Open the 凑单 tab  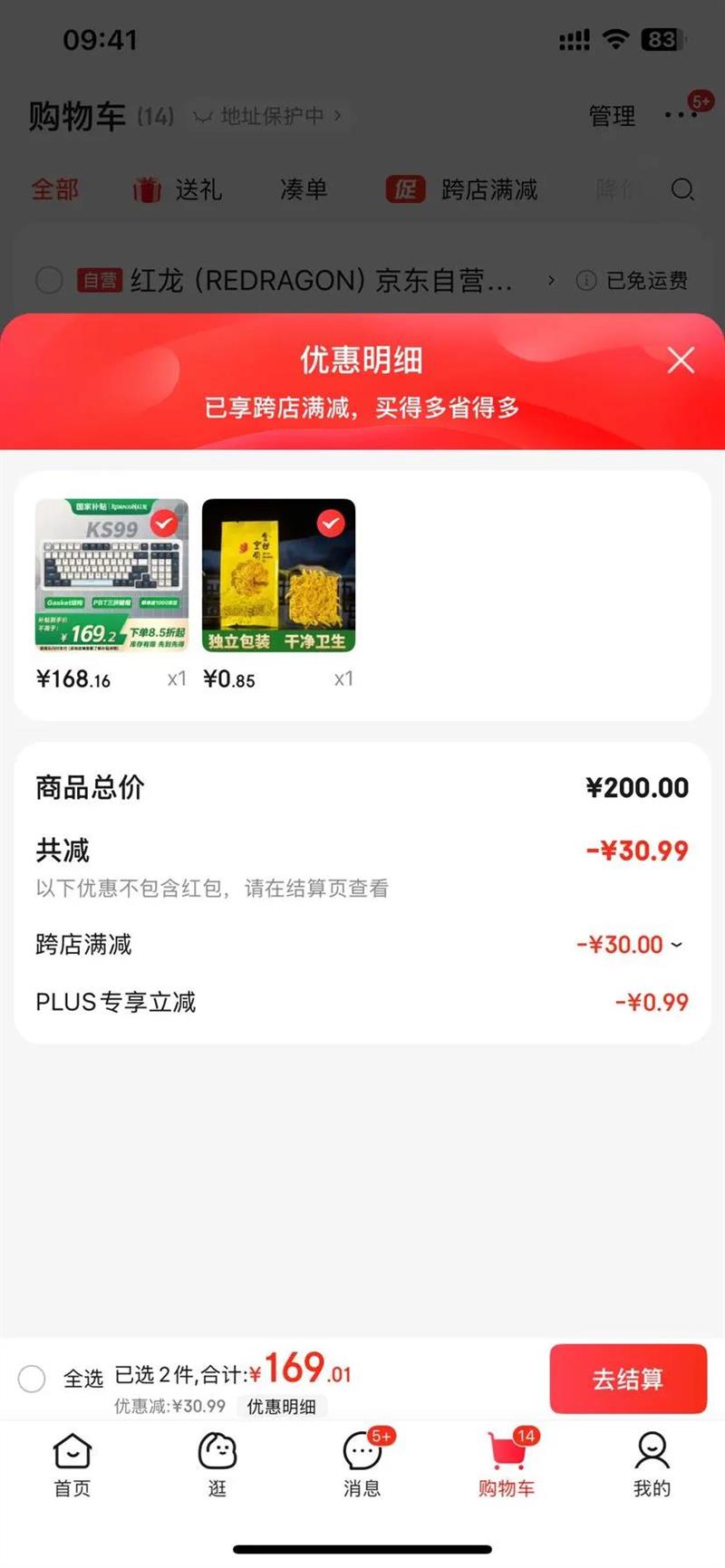[303, 189]
